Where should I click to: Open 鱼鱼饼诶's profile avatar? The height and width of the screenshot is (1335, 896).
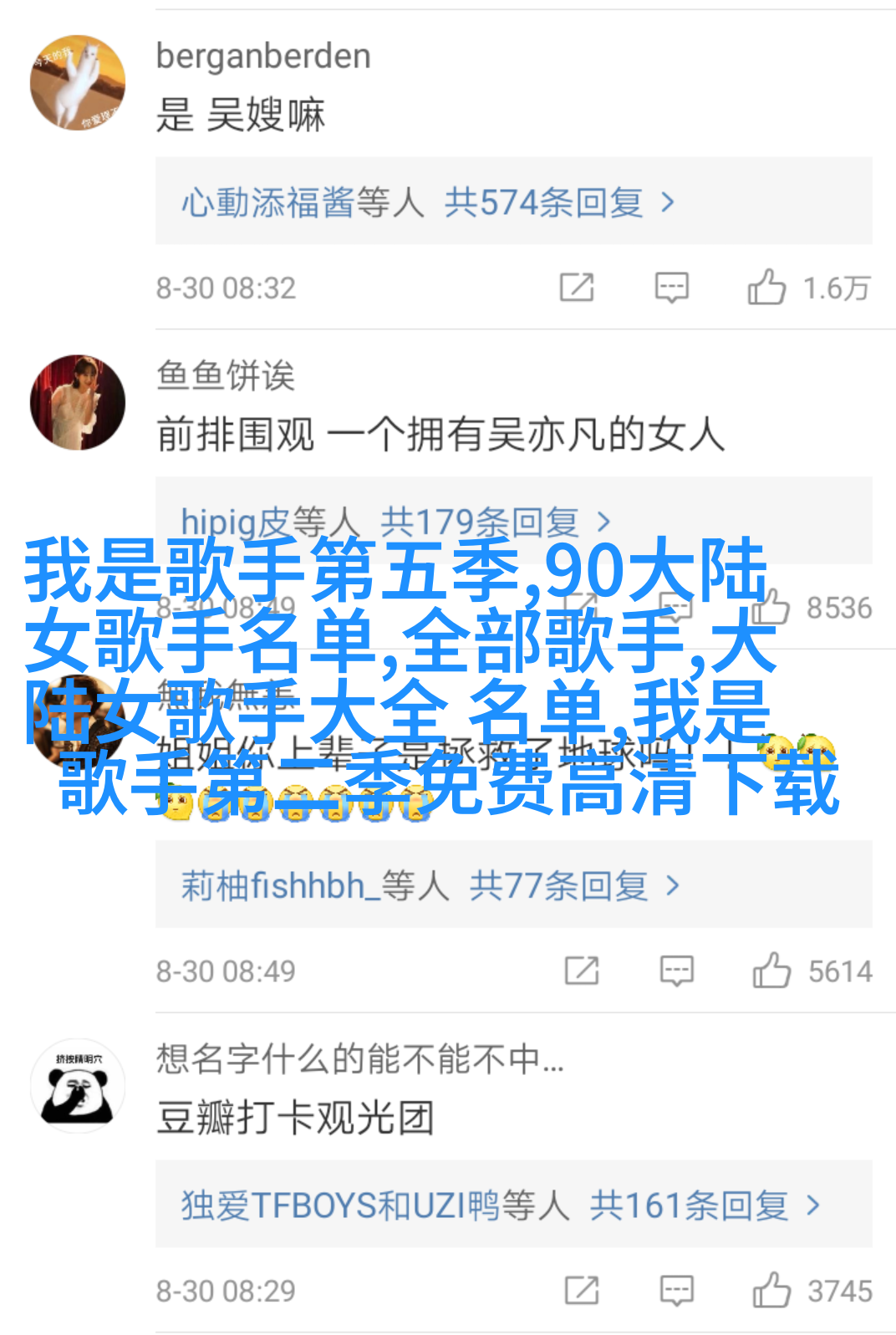(x=78, y=402)
